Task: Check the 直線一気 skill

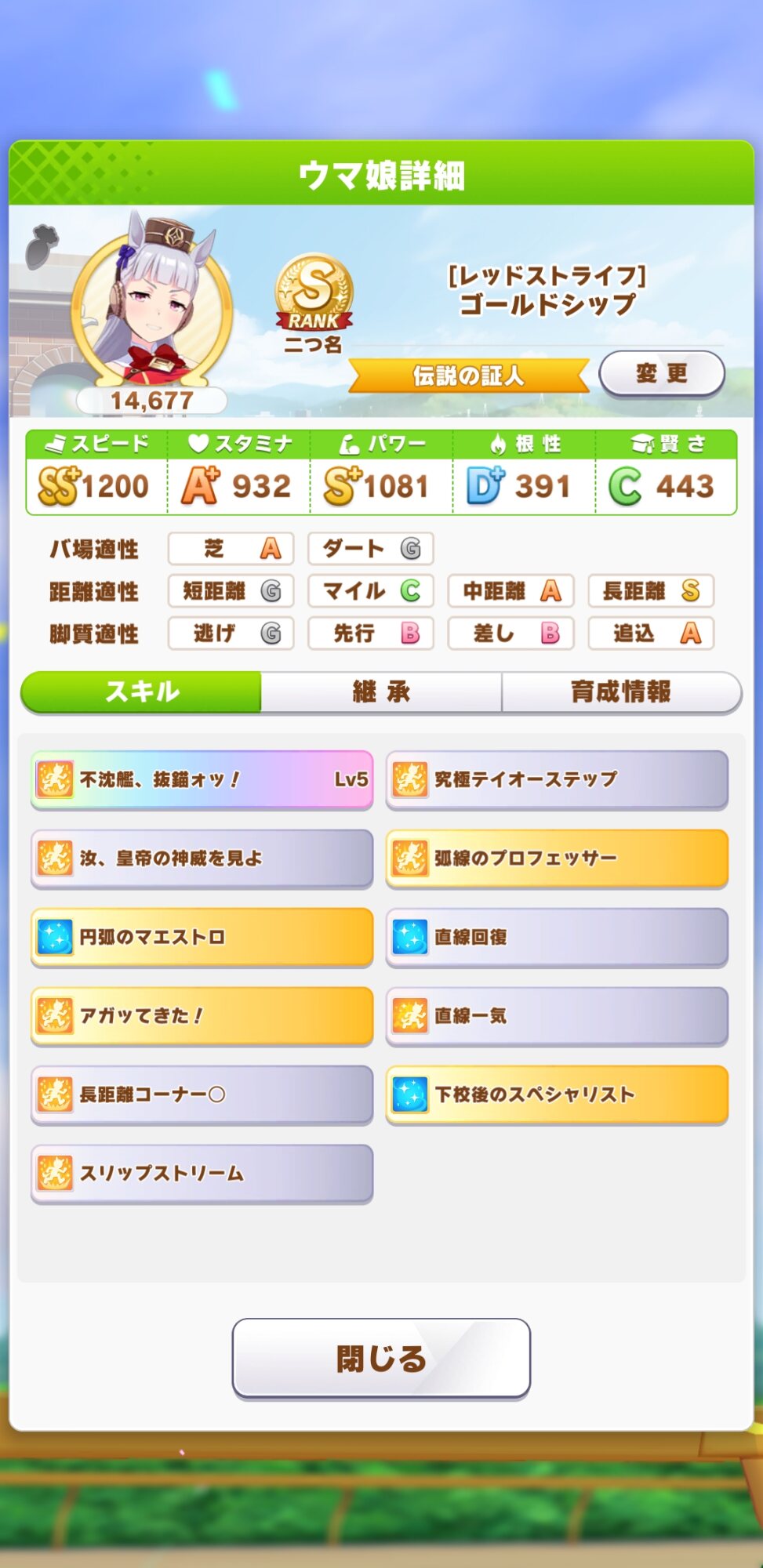Action: (x=557, y=1015)
